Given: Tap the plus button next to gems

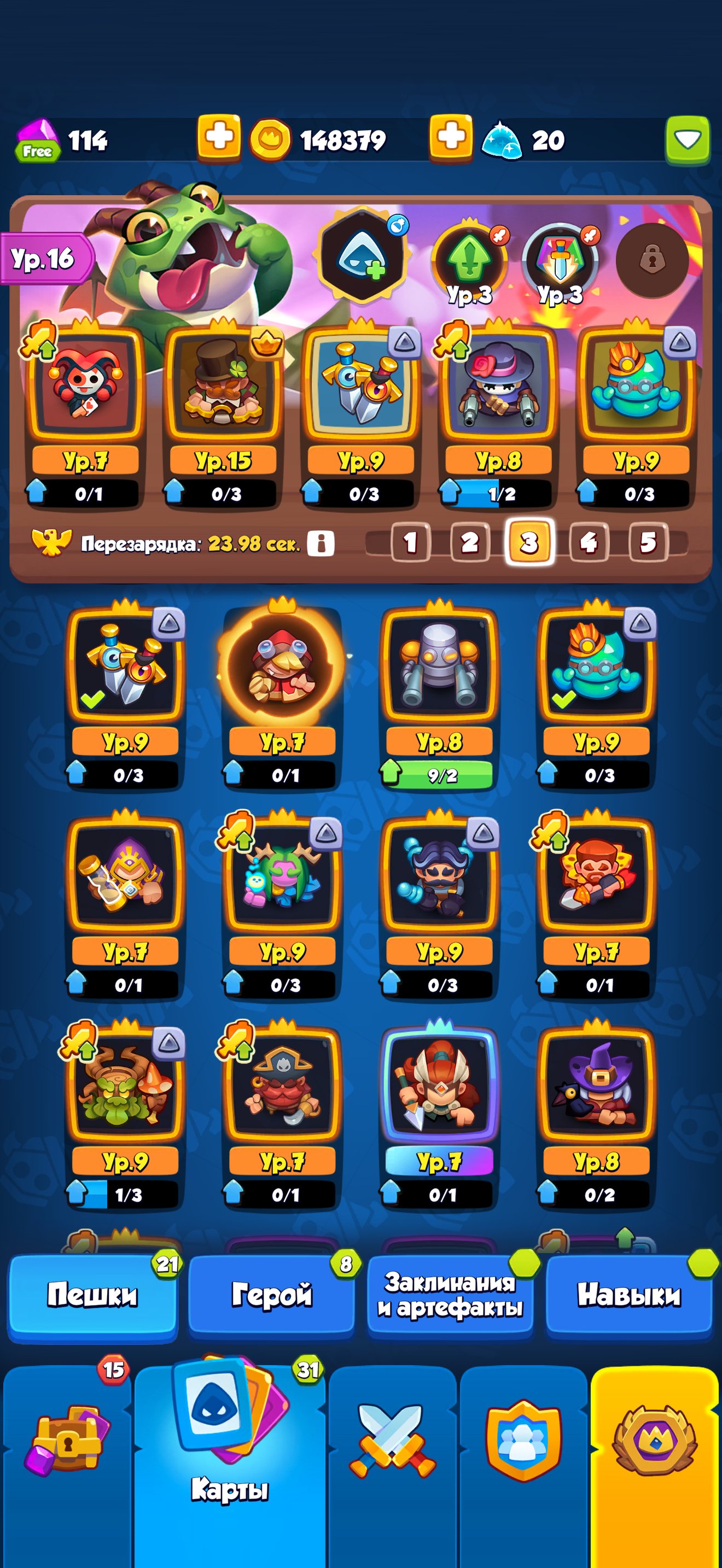Looking at the screenshot, I should click(x=218, y=139).
